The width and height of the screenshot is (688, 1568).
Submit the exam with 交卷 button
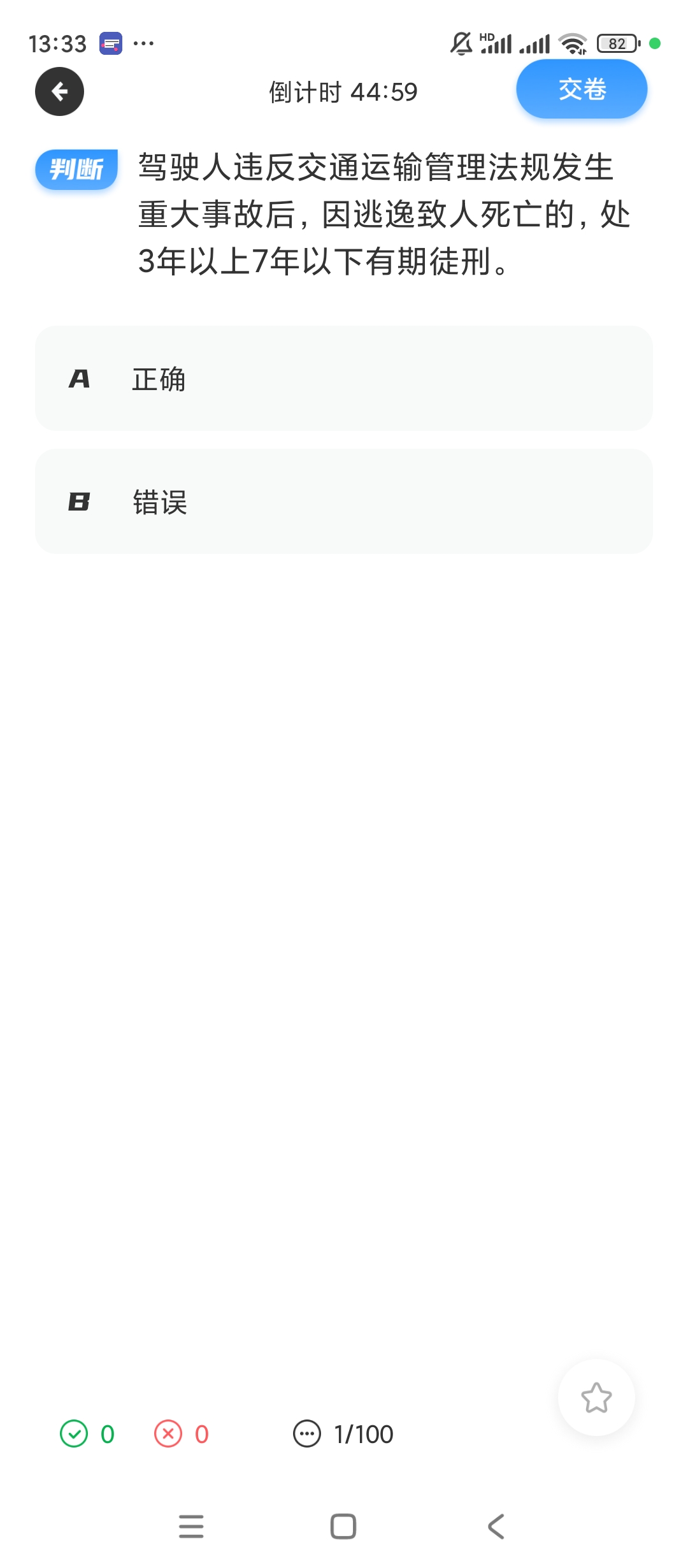[581, 89]
